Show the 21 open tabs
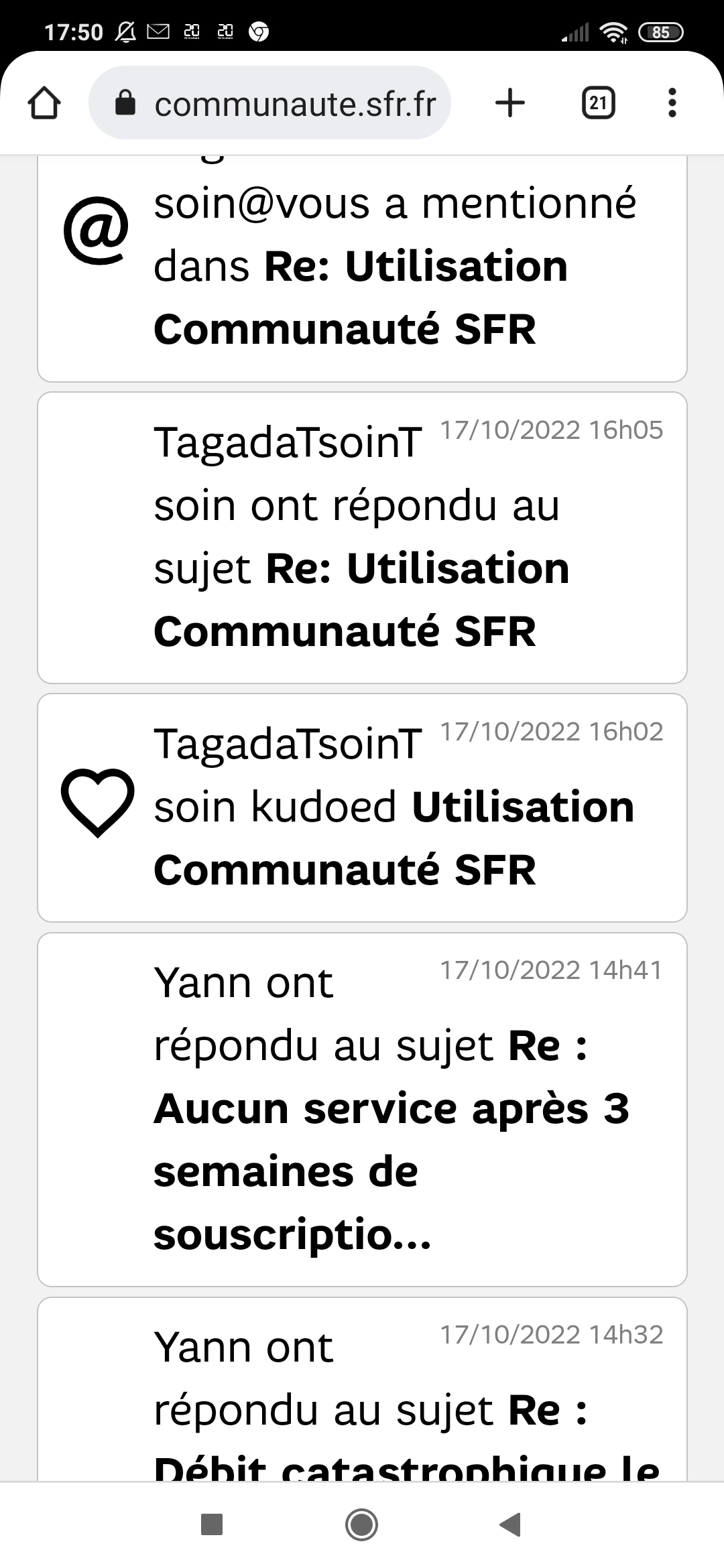The image size is (724, 1568). (x=598, y=103)
